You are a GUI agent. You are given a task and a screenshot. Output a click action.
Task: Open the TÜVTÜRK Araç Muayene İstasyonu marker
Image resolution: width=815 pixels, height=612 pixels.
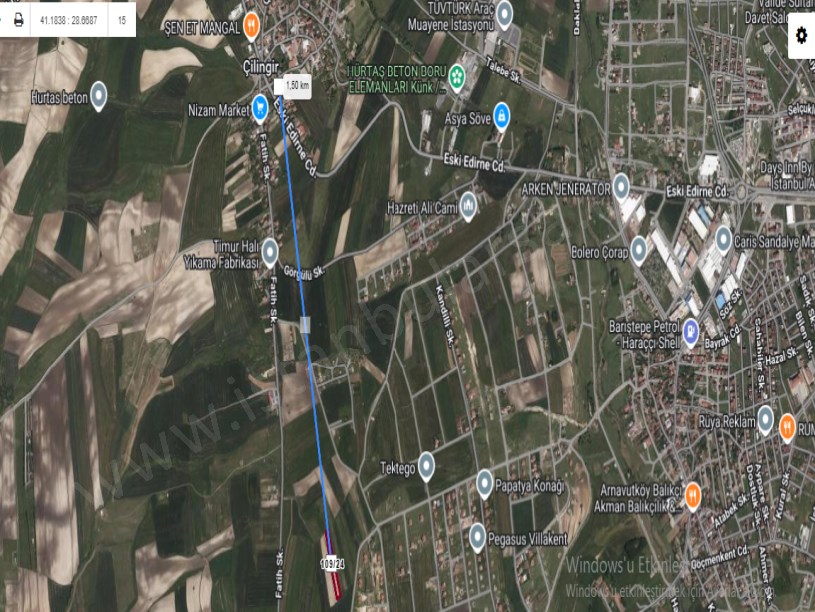pyautogui.click(x=505, y=14)
